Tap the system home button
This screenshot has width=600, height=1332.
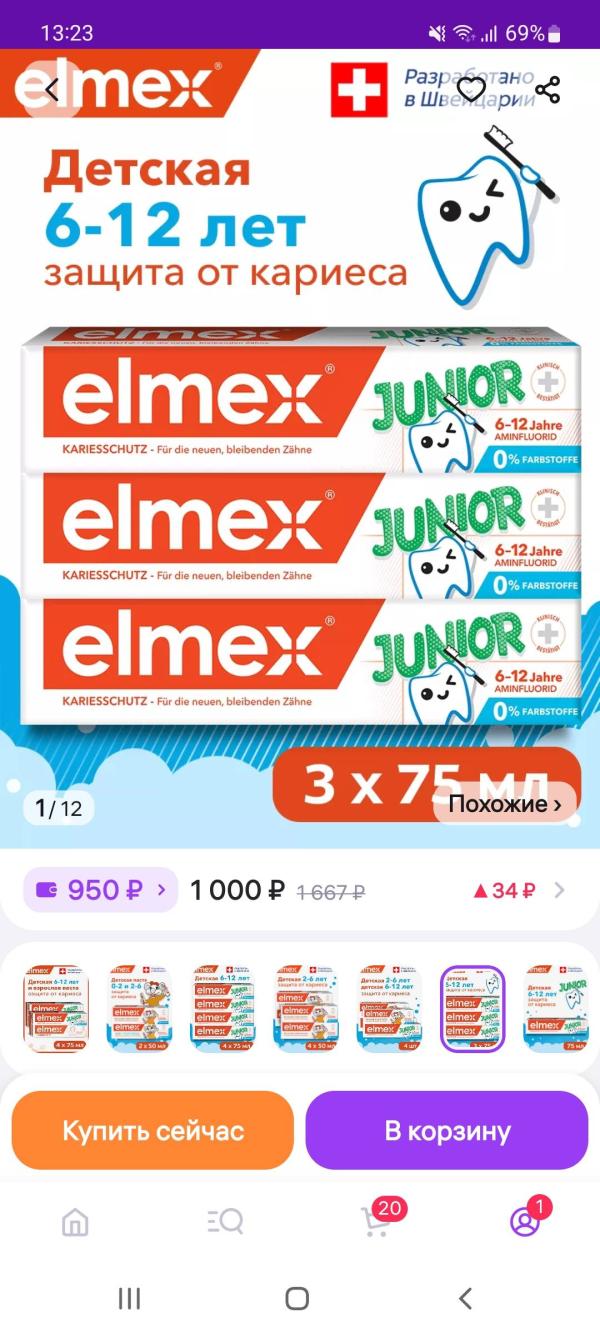click(297, 1298)
